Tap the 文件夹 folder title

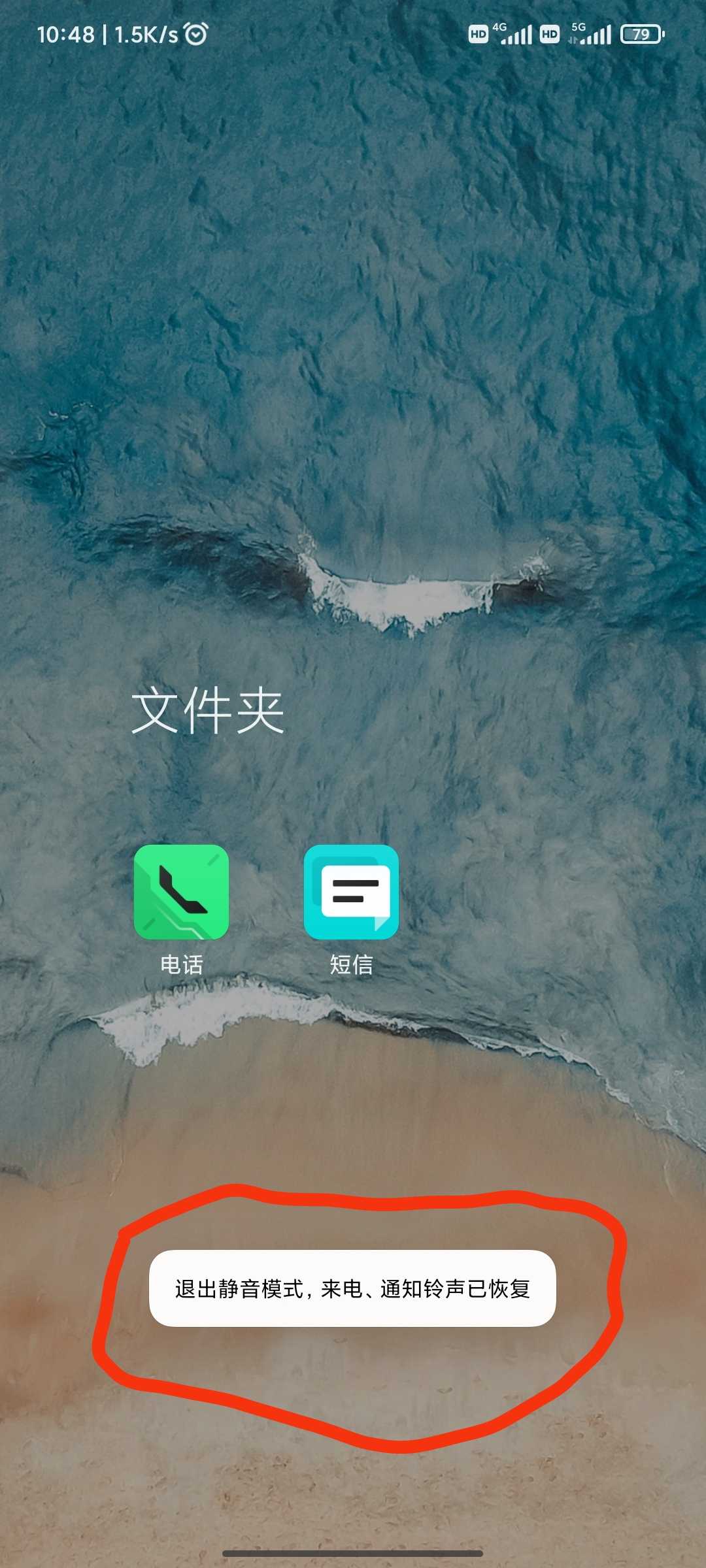pos(208,711)
